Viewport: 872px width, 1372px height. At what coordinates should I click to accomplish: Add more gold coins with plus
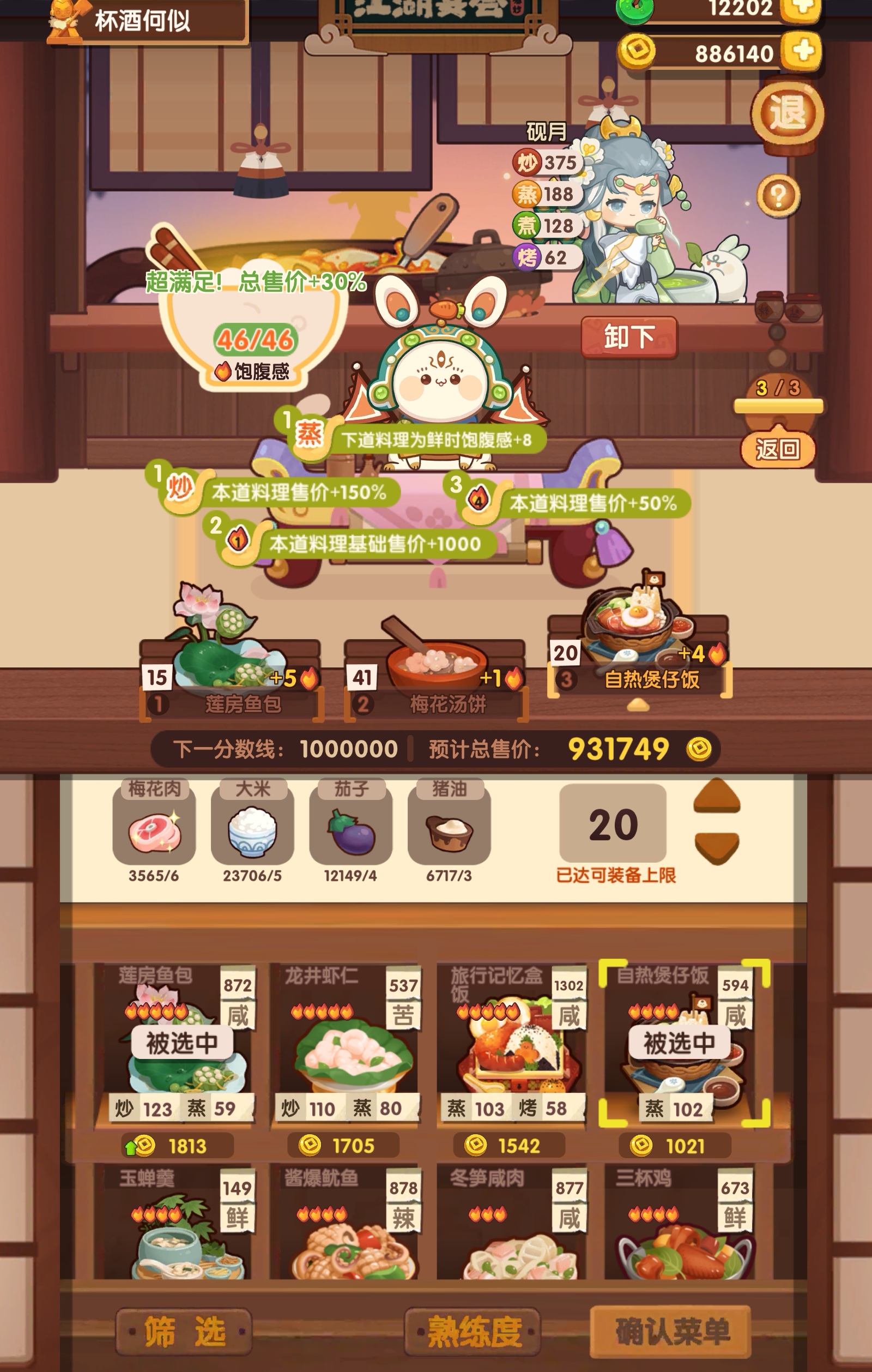802,52
